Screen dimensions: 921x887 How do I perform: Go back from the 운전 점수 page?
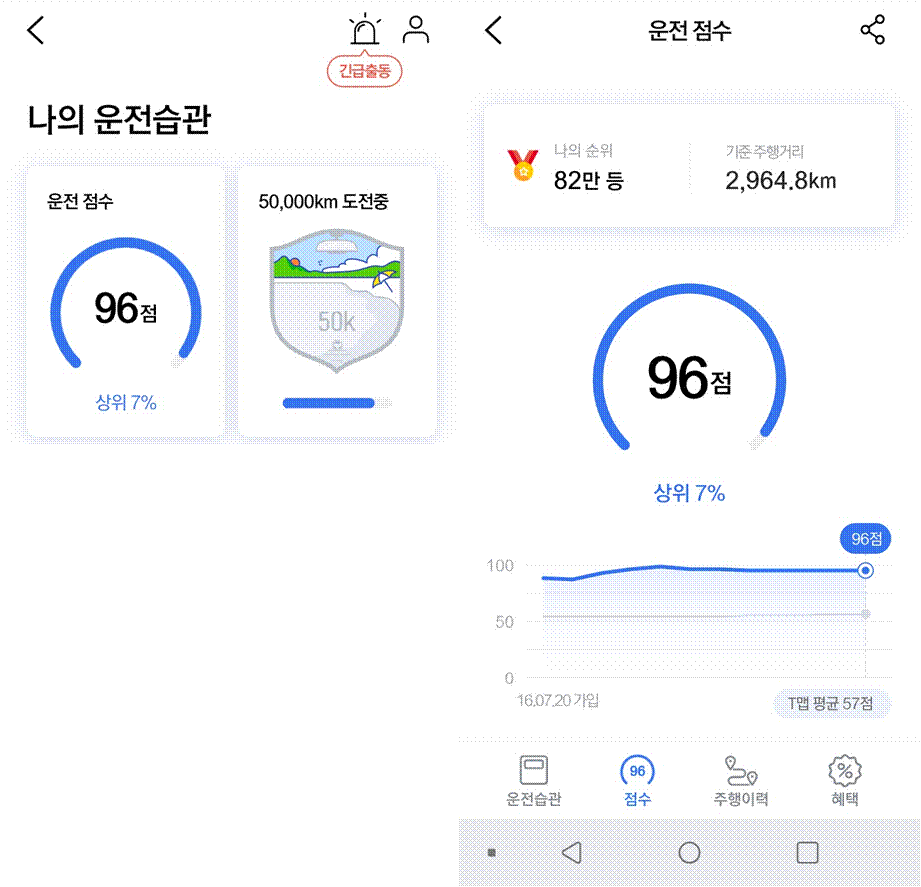click(493, 31)
